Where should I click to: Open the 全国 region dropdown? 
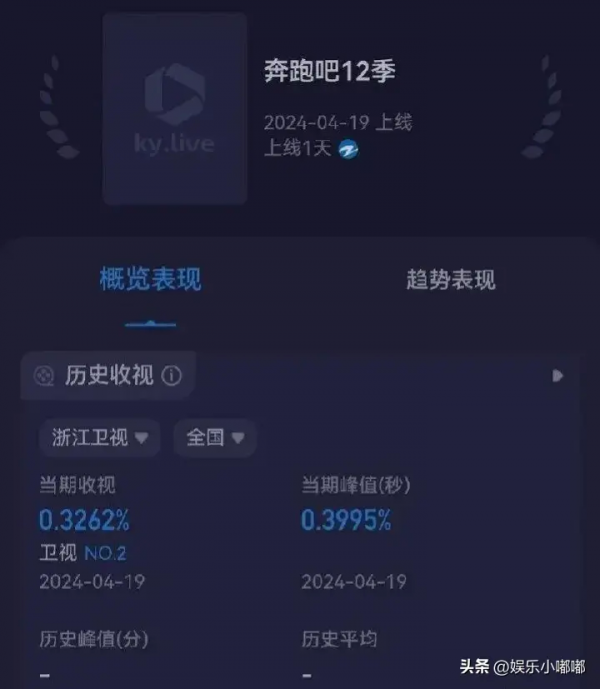(x=215, y=437)
